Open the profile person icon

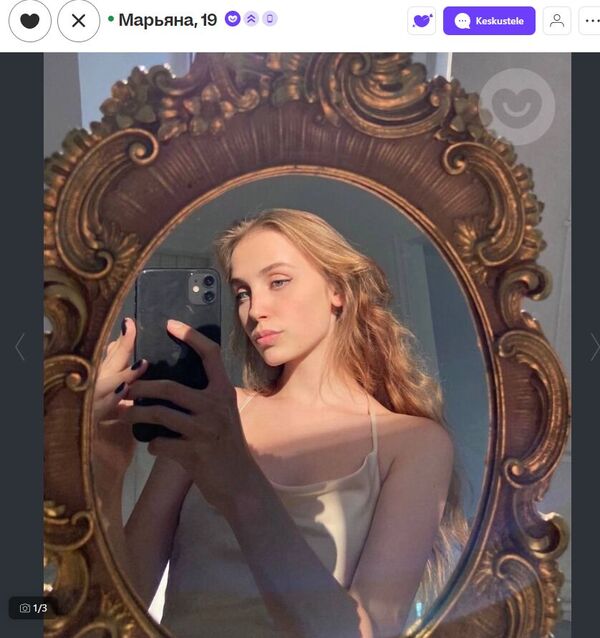557,20
